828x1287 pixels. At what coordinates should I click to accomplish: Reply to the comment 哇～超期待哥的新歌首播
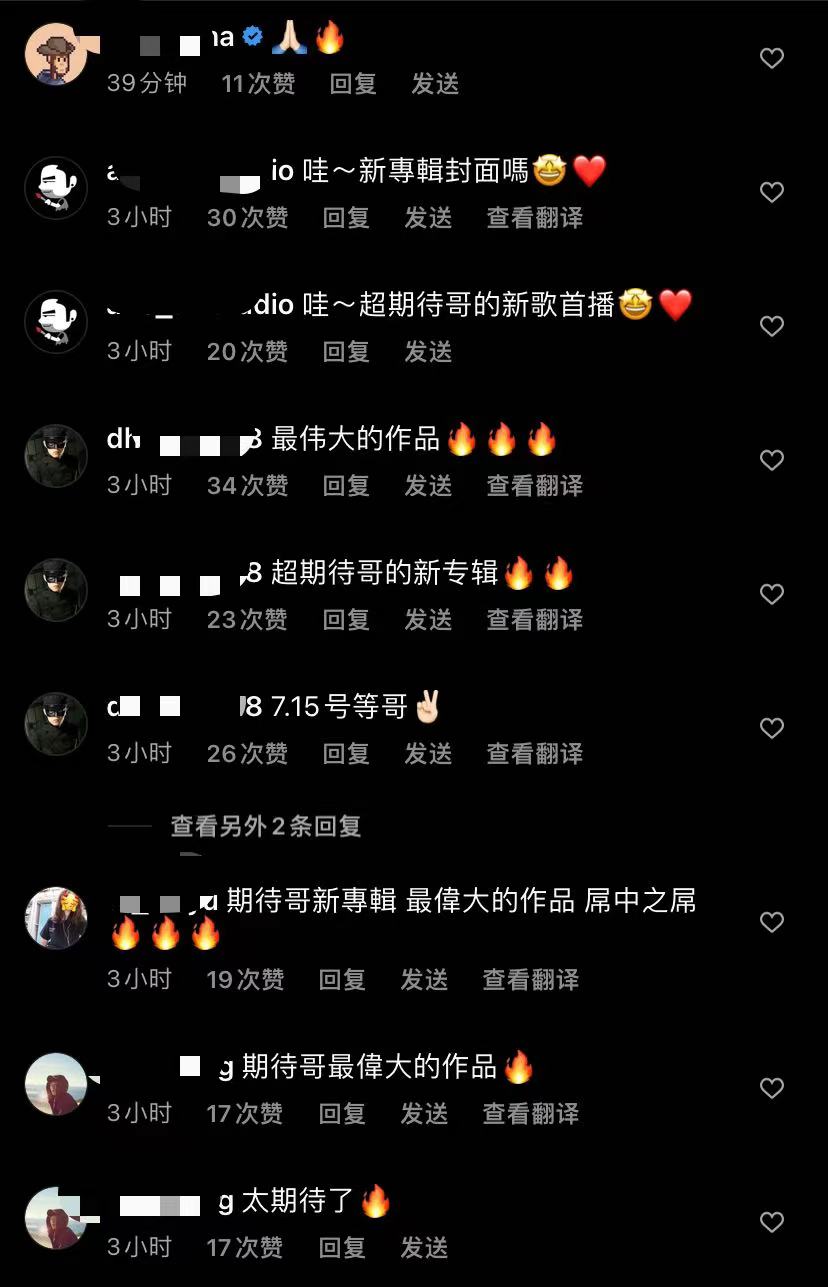[x=346, y=351]
